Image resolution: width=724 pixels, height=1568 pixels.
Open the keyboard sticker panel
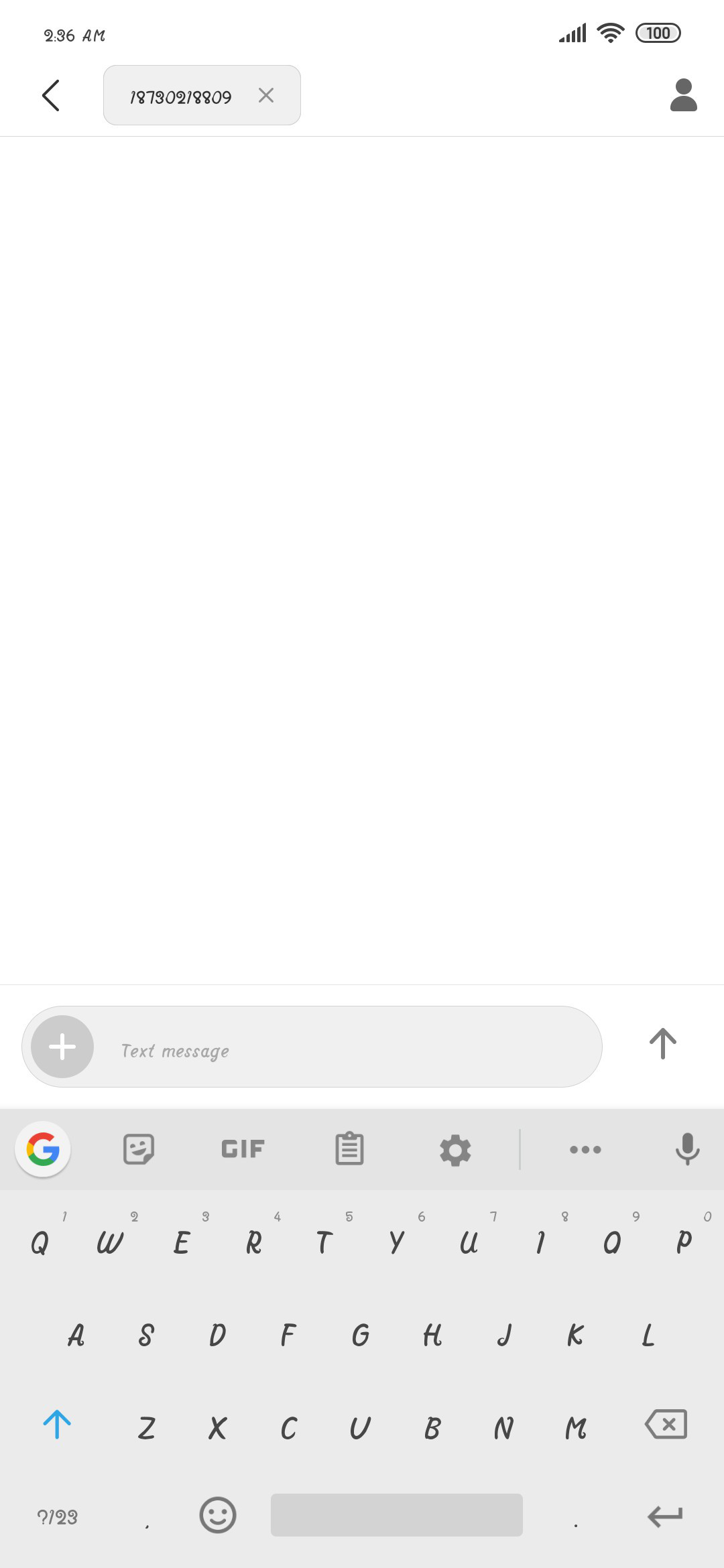coord(139,1149)
